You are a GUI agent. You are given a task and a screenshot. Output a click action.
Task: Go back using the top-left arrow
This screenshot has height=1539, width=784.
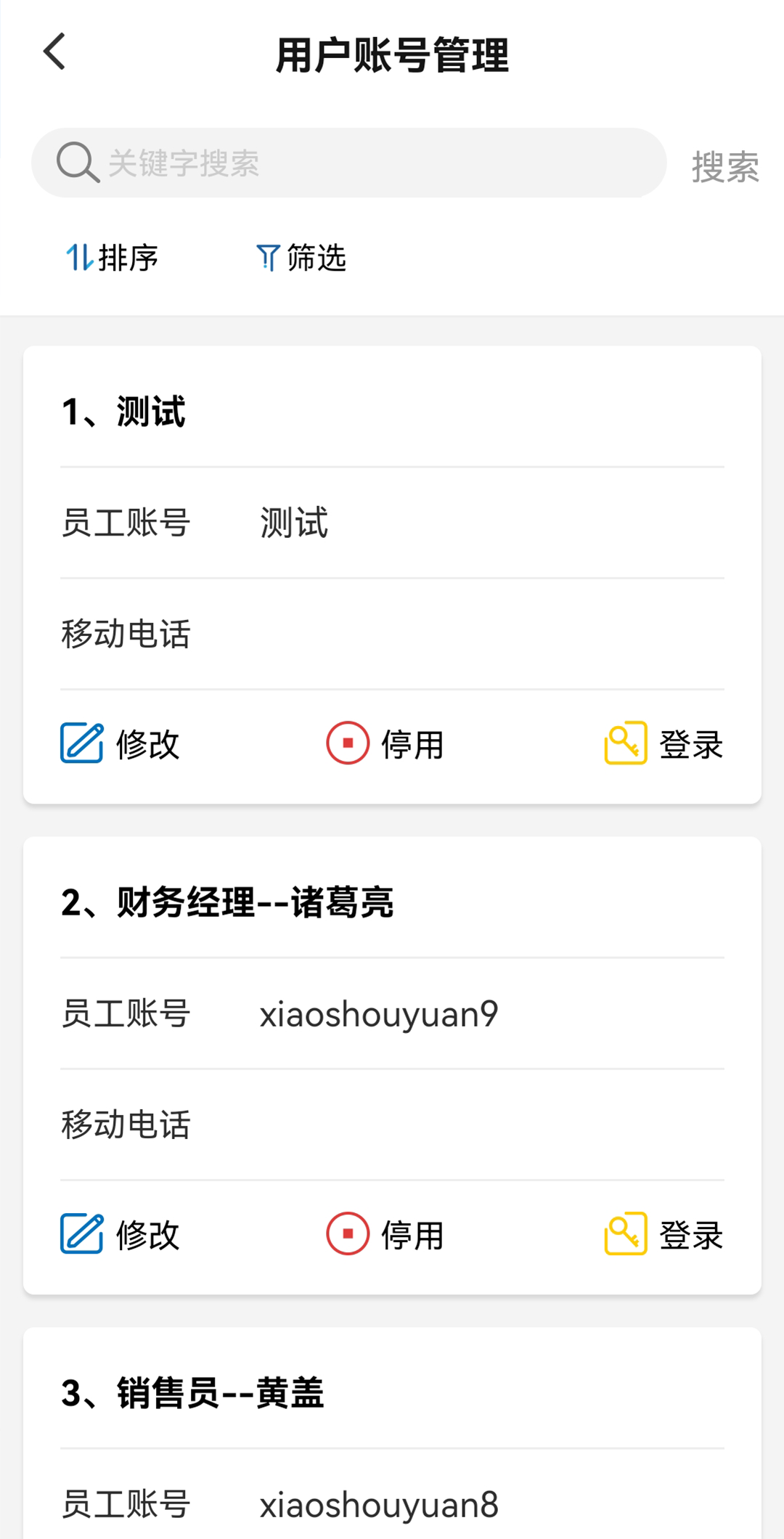54,52
